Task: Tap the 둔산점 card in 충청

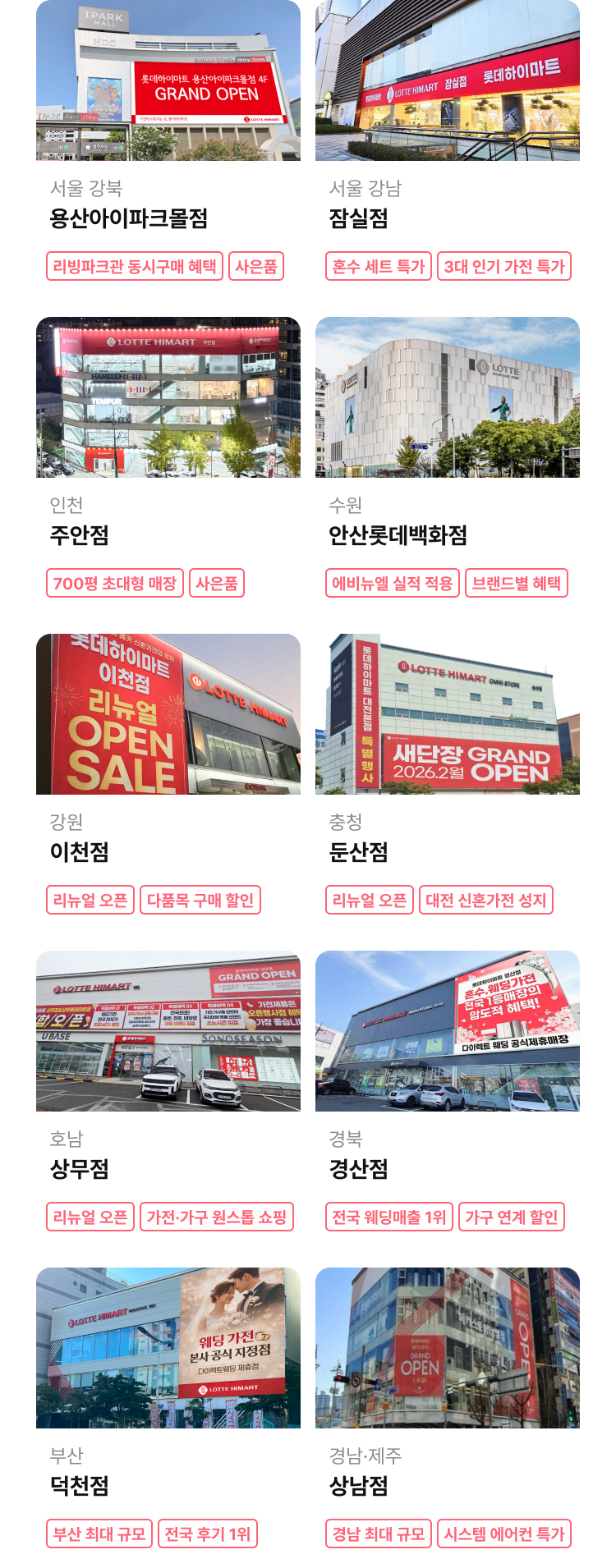Action: [x=448, y=851]
